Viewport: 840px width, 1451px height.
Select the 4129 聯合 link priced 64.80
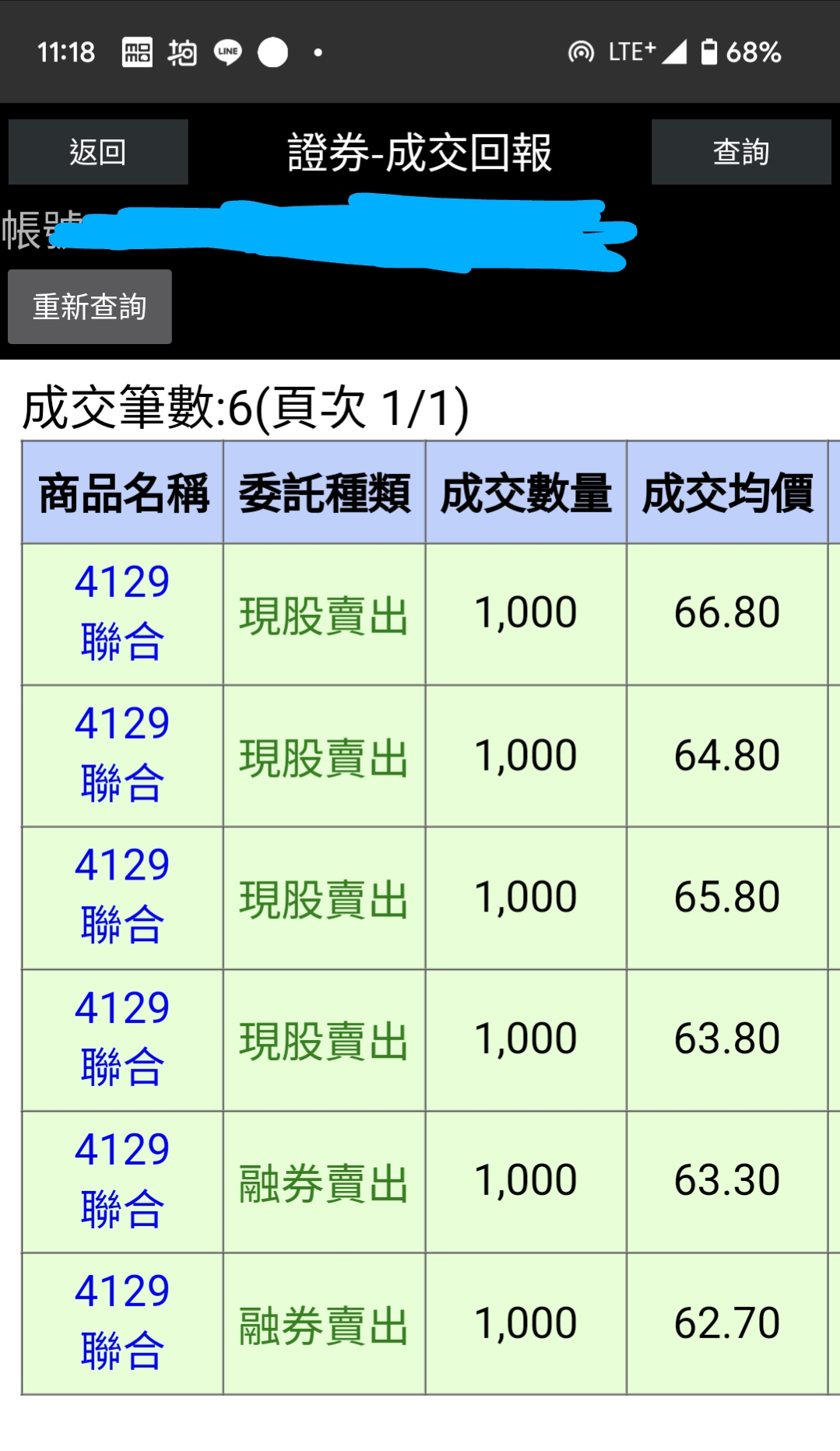(121, 754)
